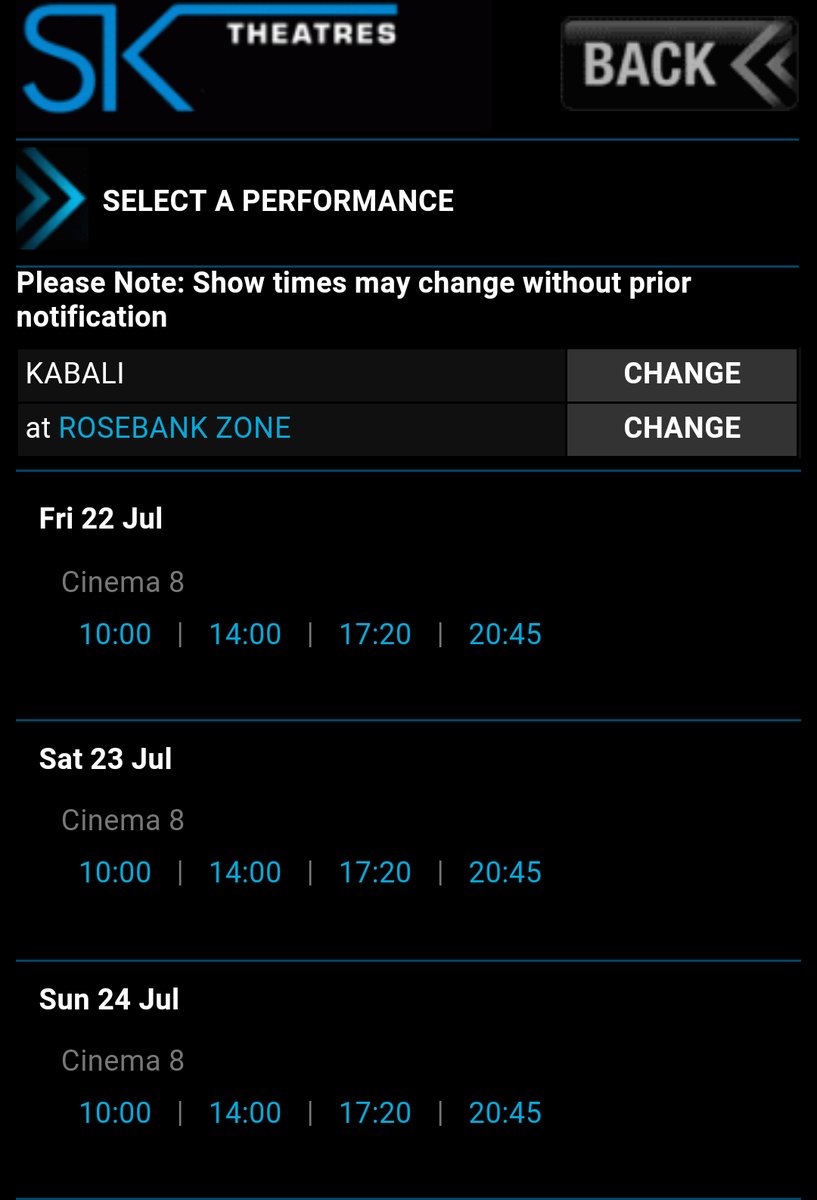Select the 10:00 show on Fri 22 Jul
Screen dimensions: 817x1200
115,634
